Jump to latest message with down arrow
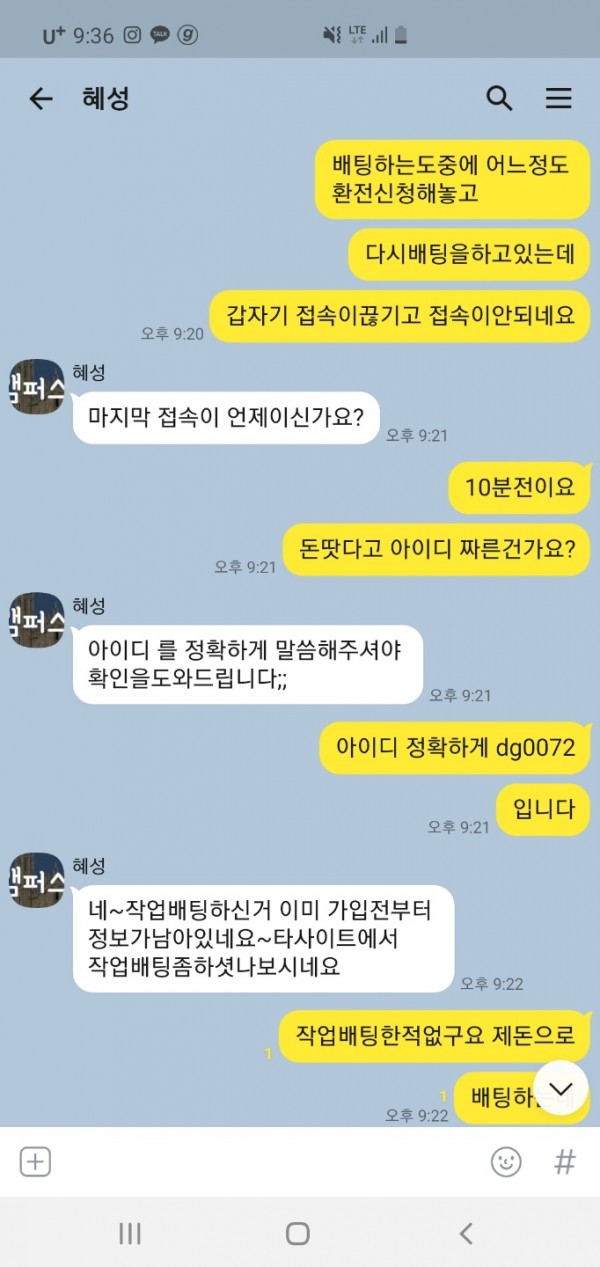 click(x=560, y=1088)
